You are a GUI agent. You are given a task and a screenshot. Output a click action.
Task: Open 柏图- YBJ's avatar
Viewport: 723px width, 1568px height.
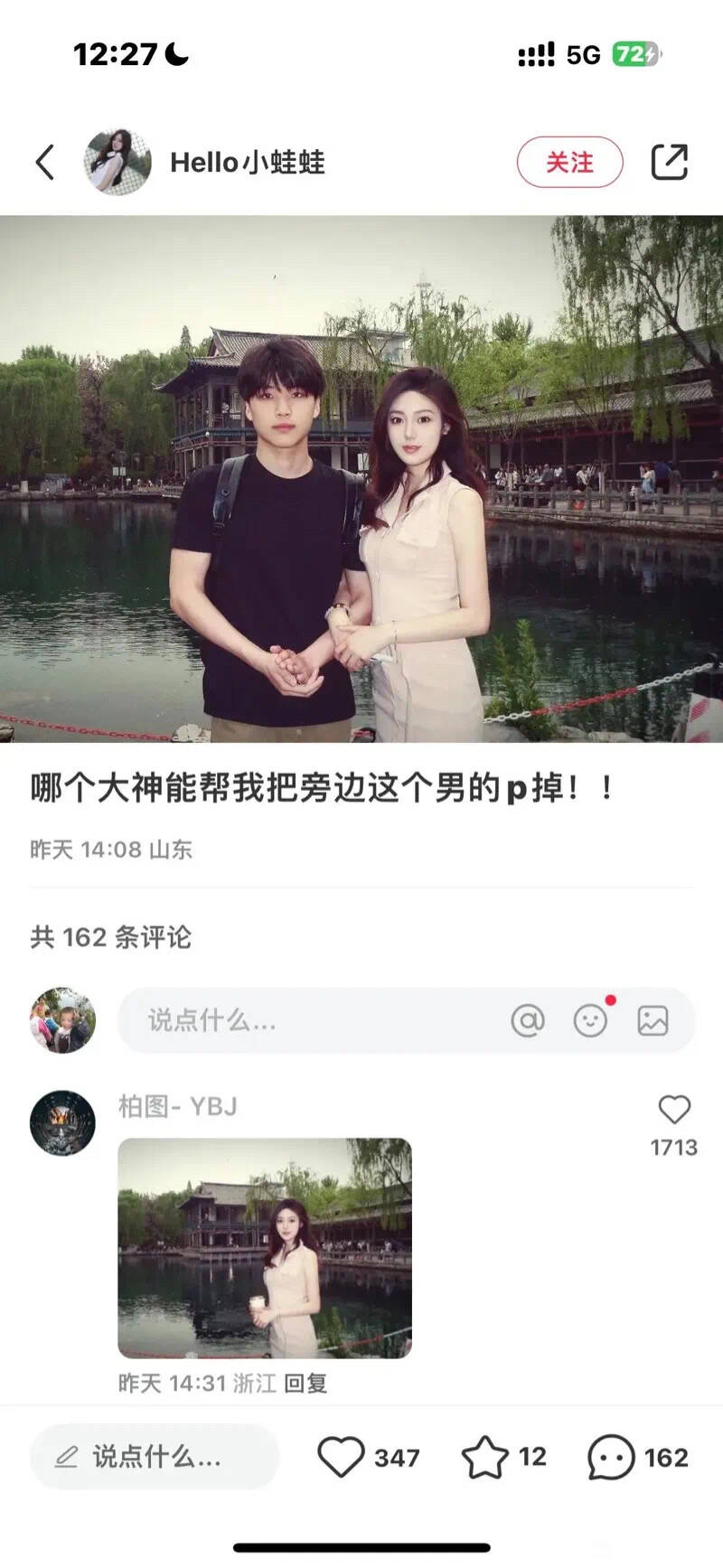[x=62, y=1122]
